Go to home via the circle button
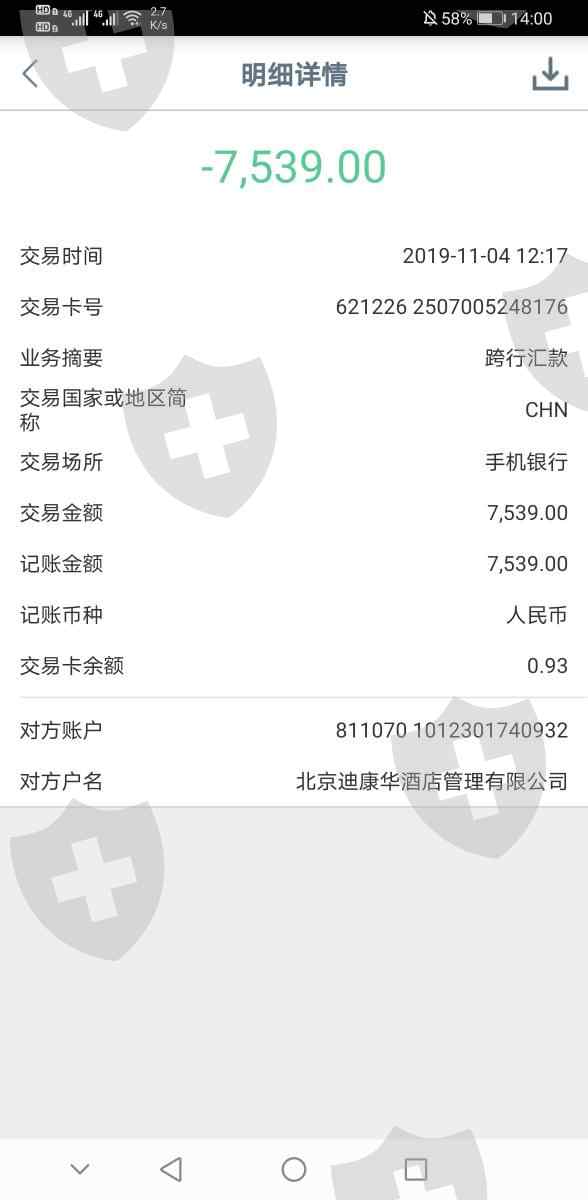This screenshot has width=588, height=1200. [294, 1168]
